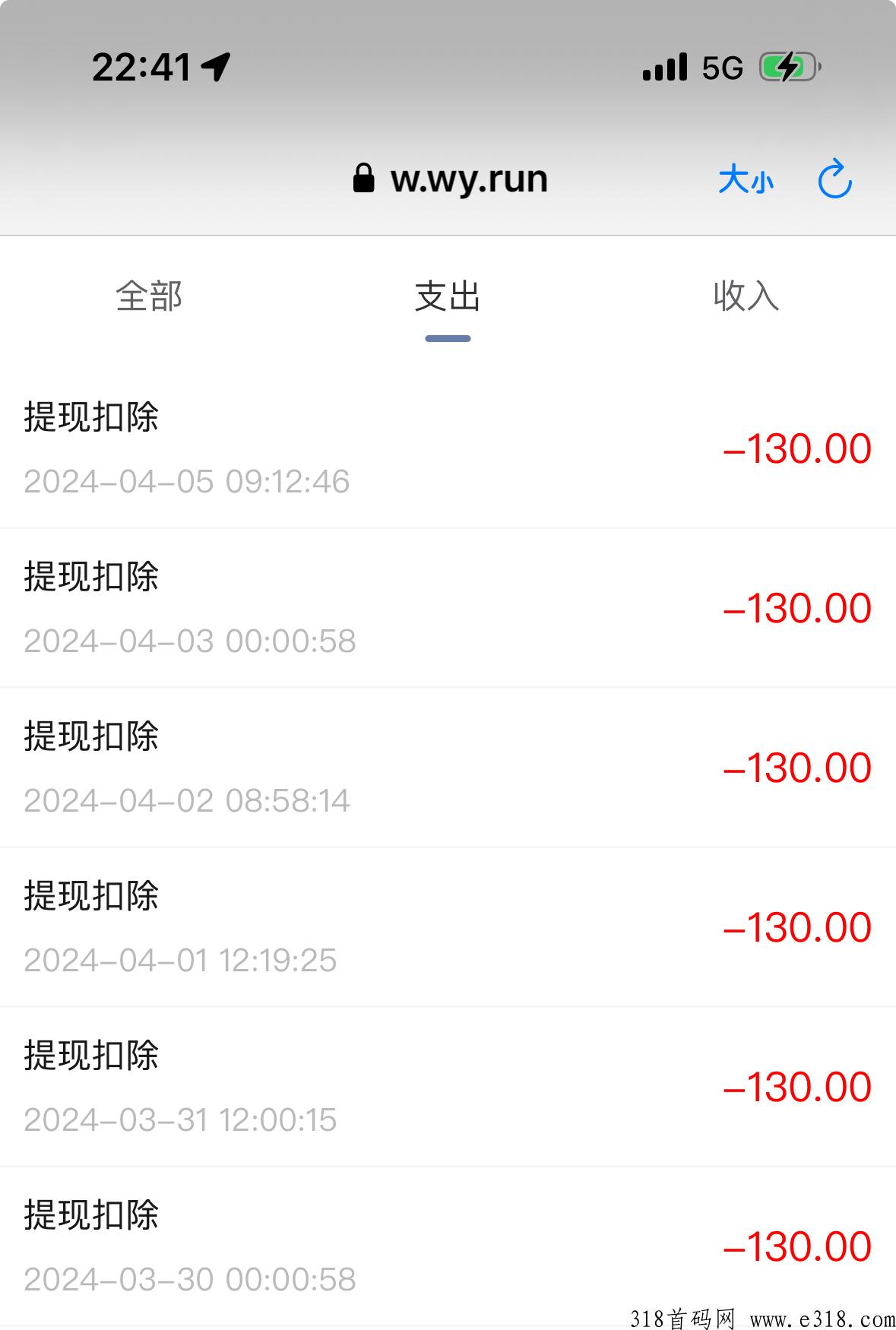Tap the battery charging icon
The image size is (896, 1330).
pyautogui.click(x=786, y=67)
